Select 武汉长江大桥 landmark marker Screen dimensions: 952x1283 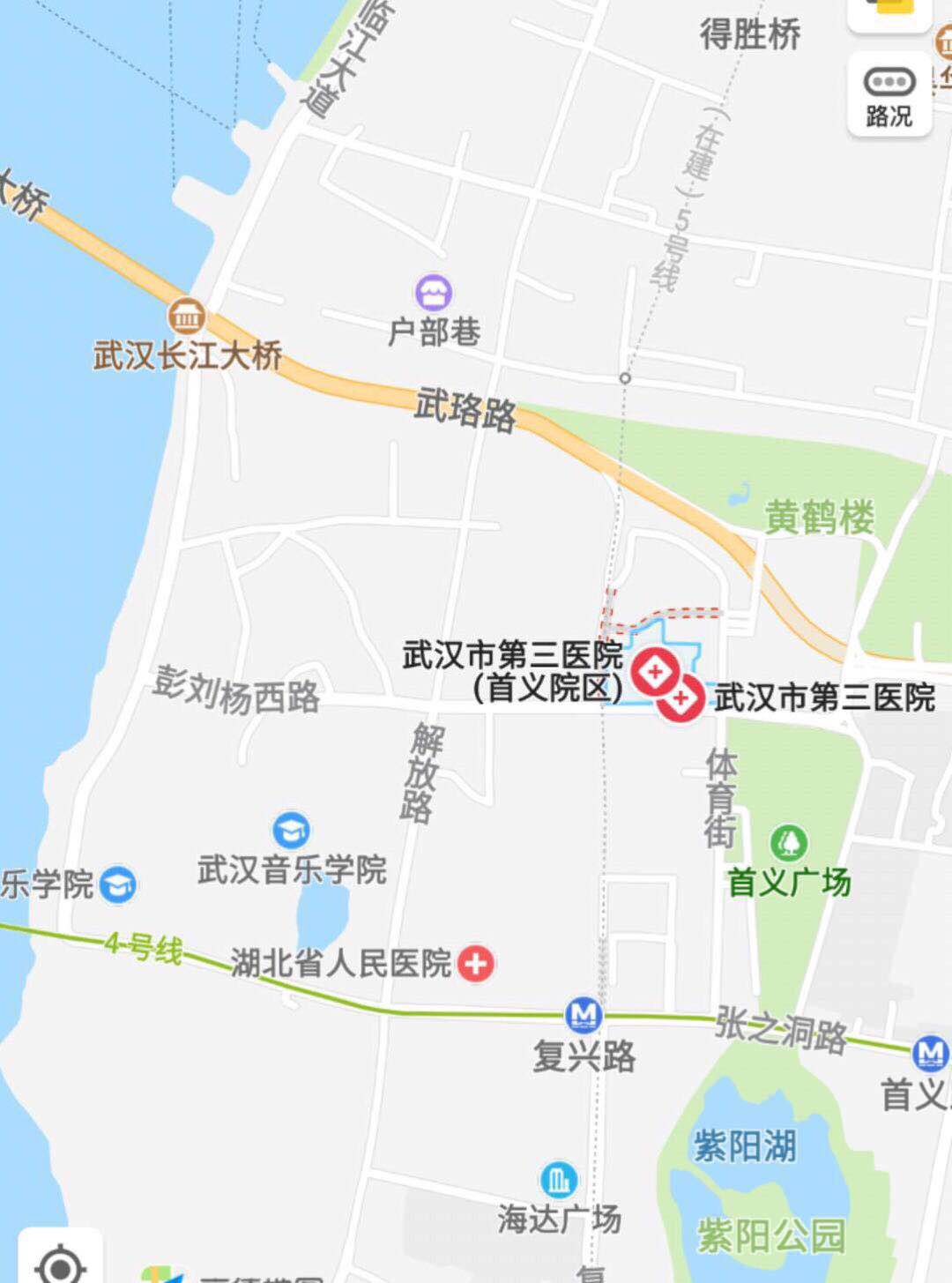click(187, 316)
